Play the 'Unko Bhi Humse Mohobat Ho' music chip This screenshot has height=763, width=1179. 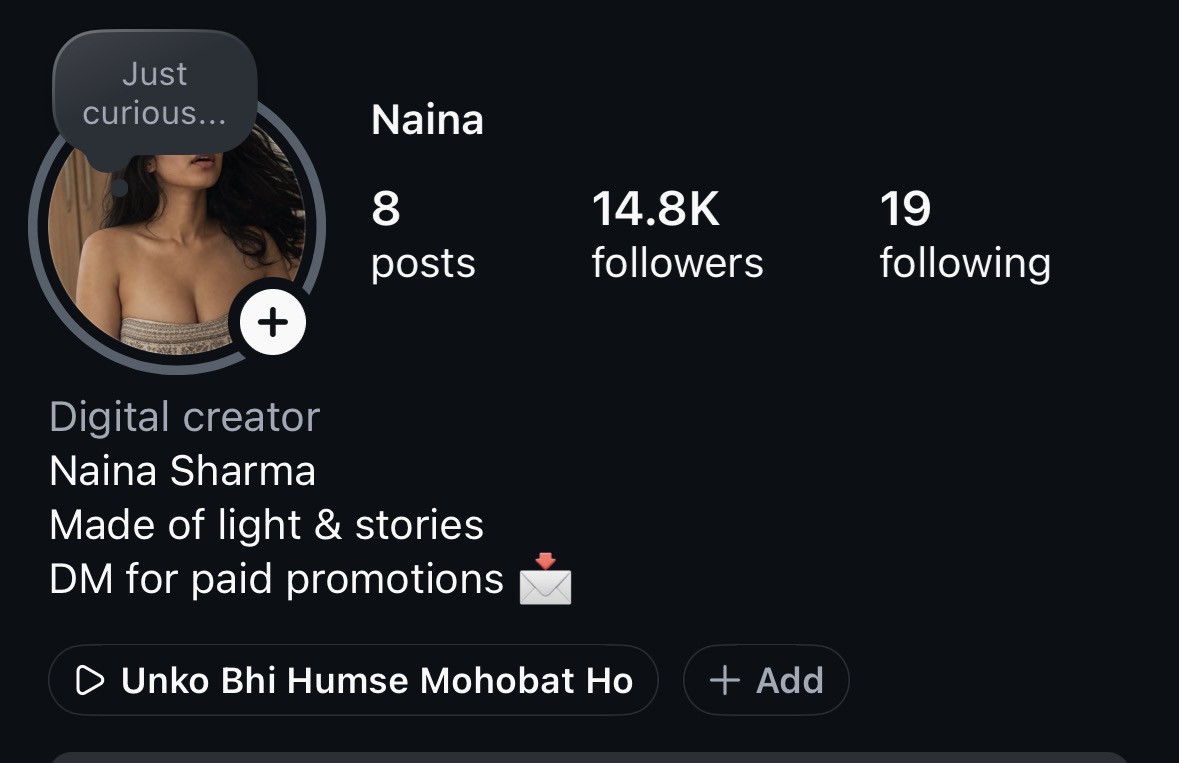tap(353, 680)
